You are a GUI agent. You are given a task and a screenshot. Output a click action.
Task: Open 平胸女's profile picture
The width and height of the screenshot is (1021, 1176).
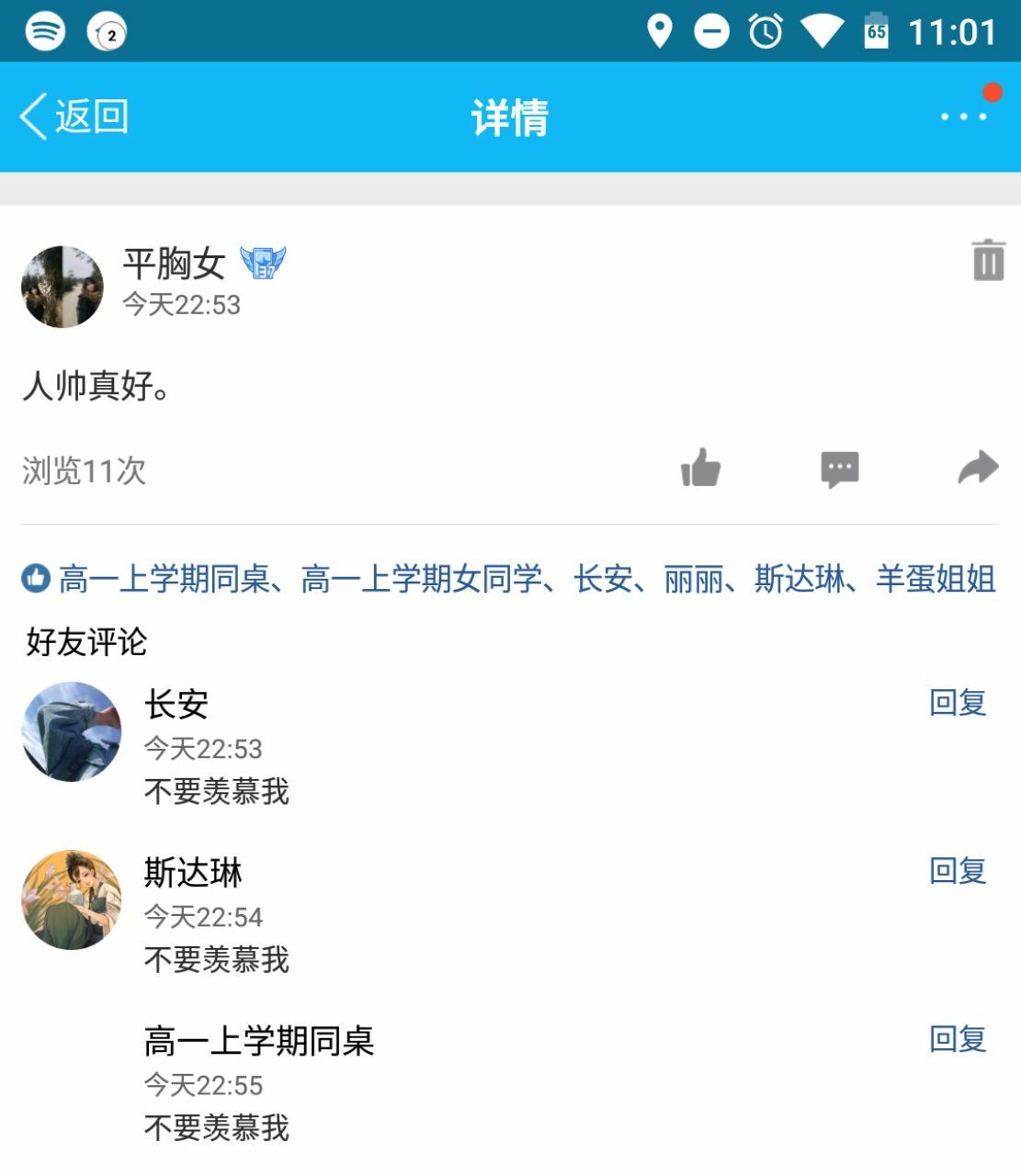pos(62,287)
